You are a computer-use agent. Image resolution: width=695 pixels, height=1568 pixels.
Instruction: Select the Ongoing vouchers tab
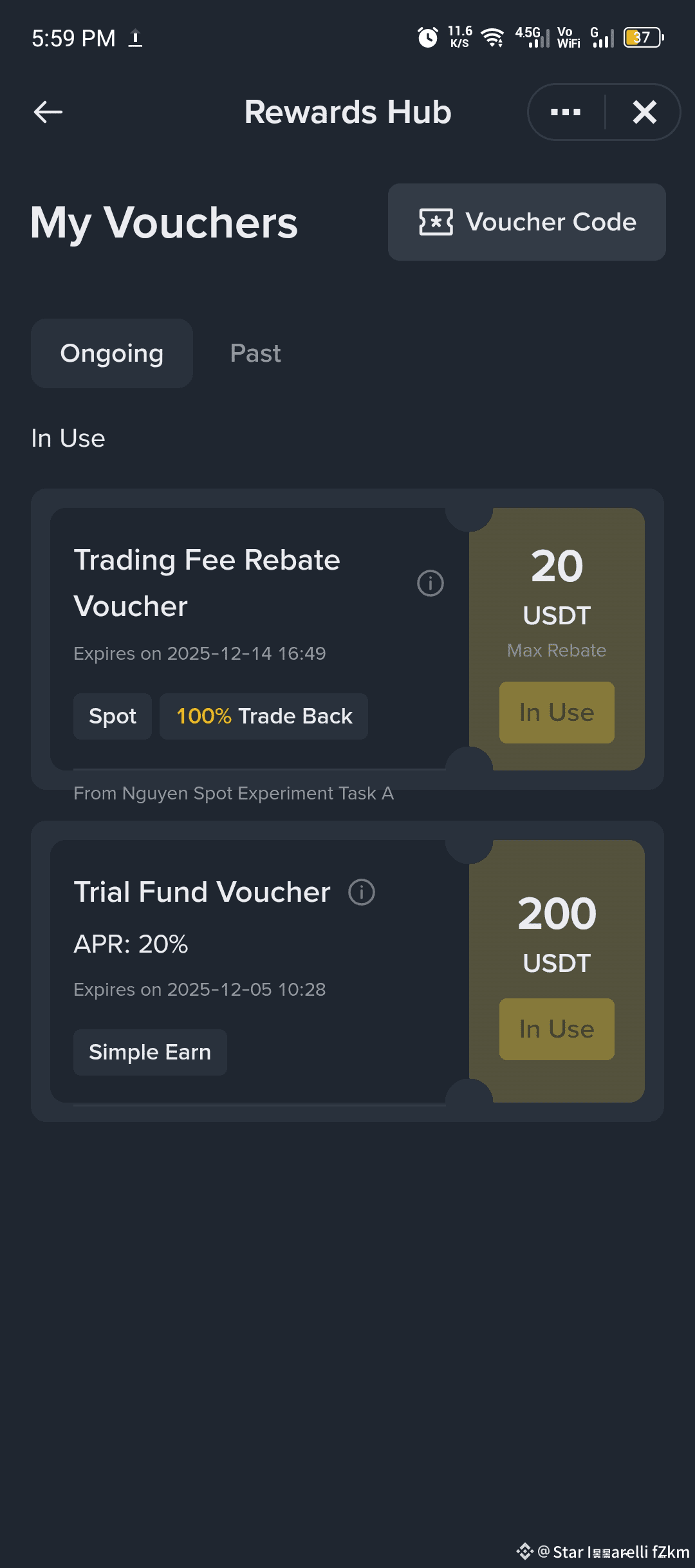pos(112,353)
